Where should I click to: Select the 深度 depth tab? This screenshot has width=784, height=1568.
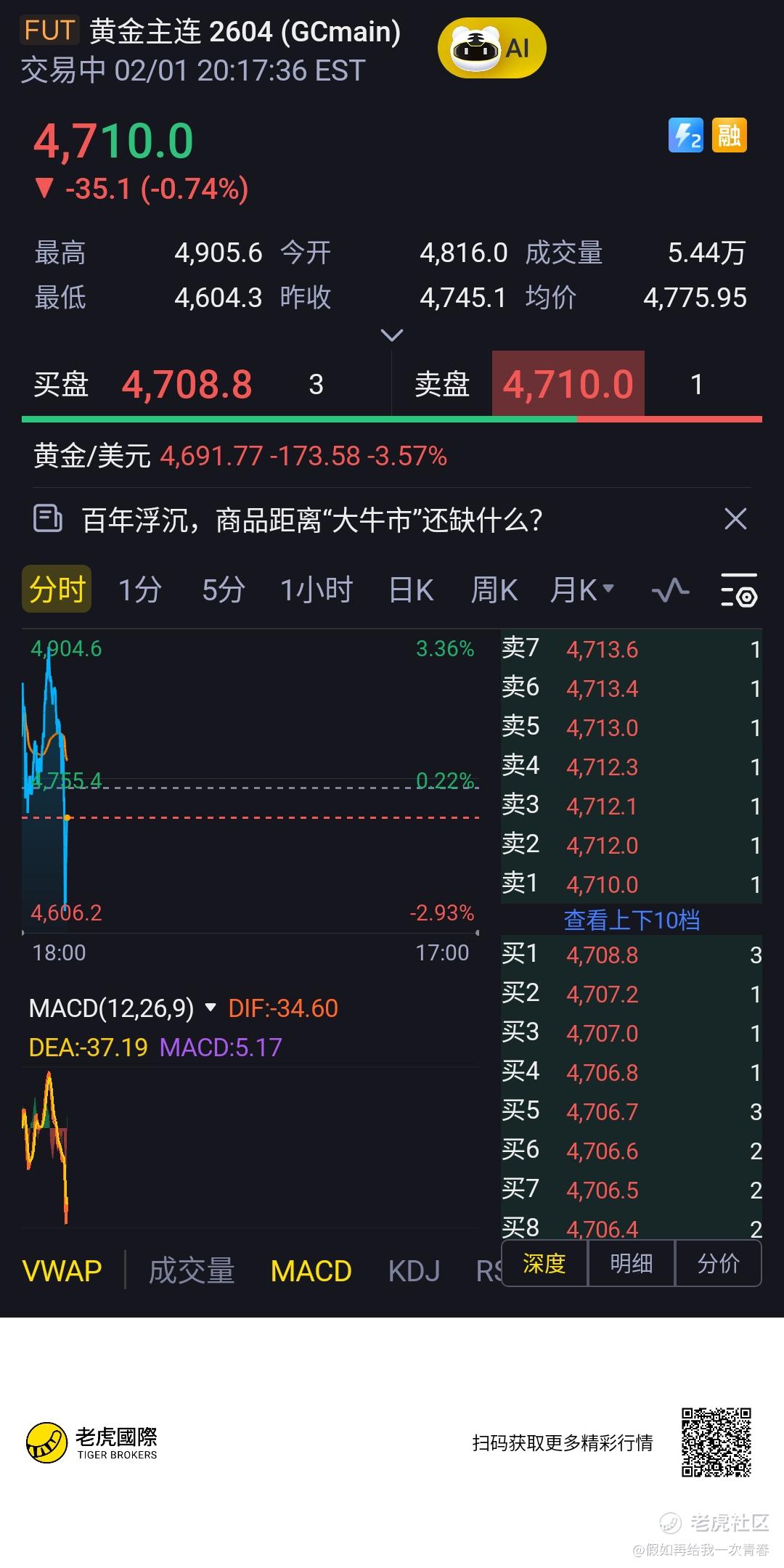tap(544, 1264)
